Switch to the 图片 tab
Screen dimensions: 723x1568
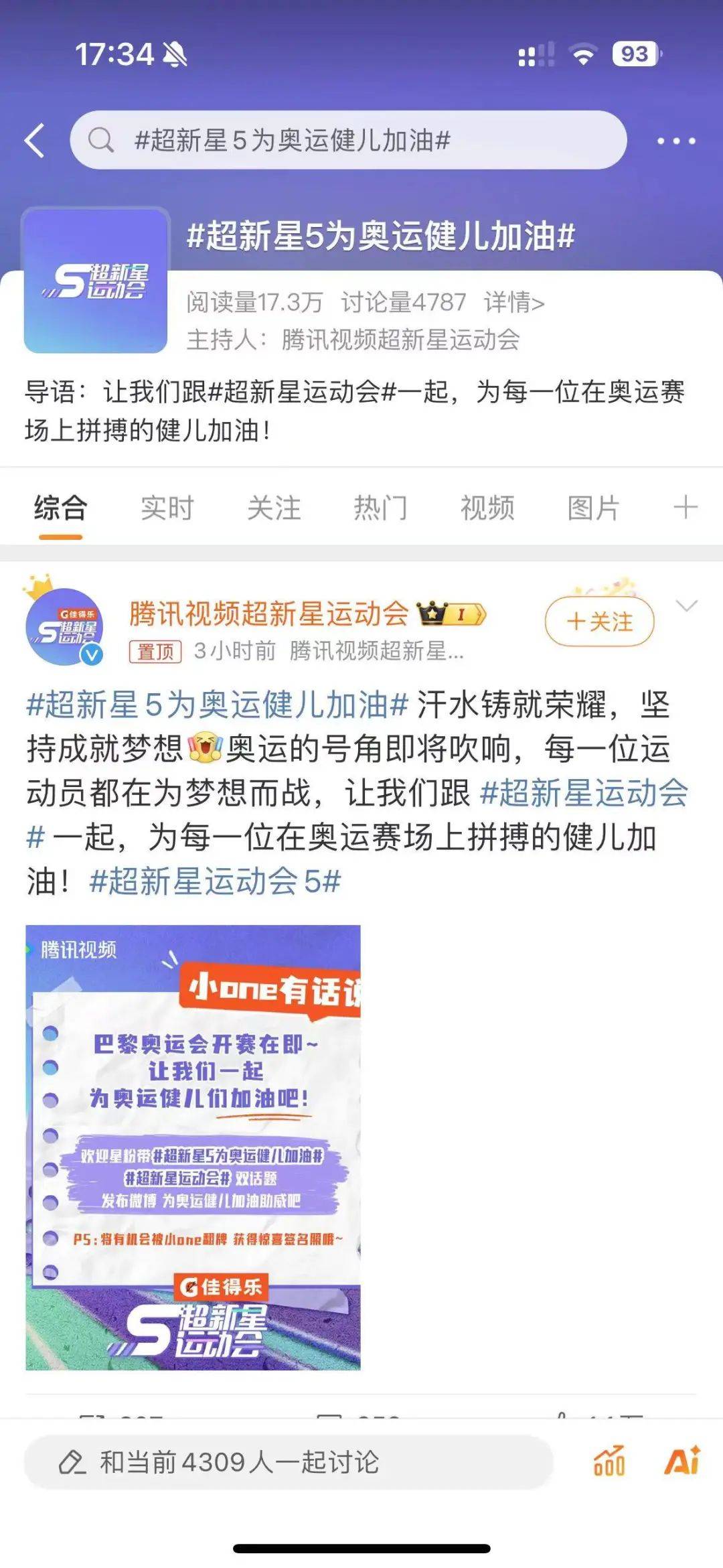click(x=593, y=508)
